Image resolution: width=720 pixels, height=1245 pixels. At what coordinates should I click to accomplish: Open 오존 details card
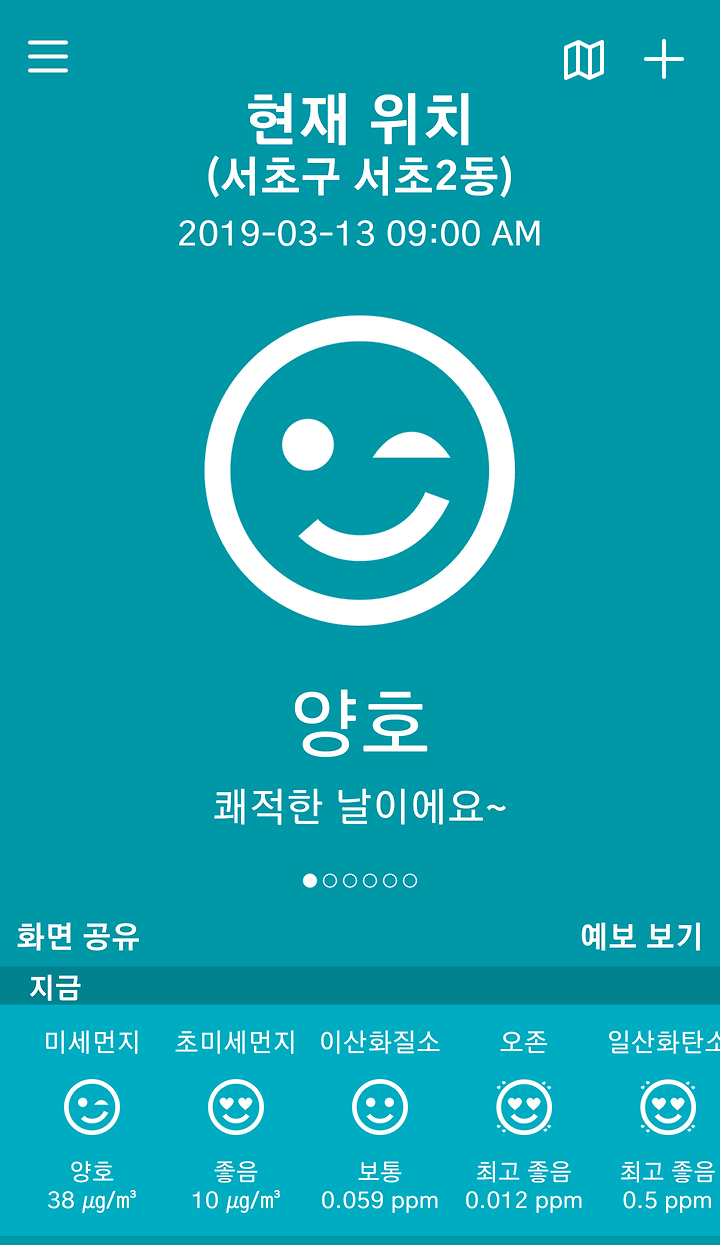tap(524, 1120)
